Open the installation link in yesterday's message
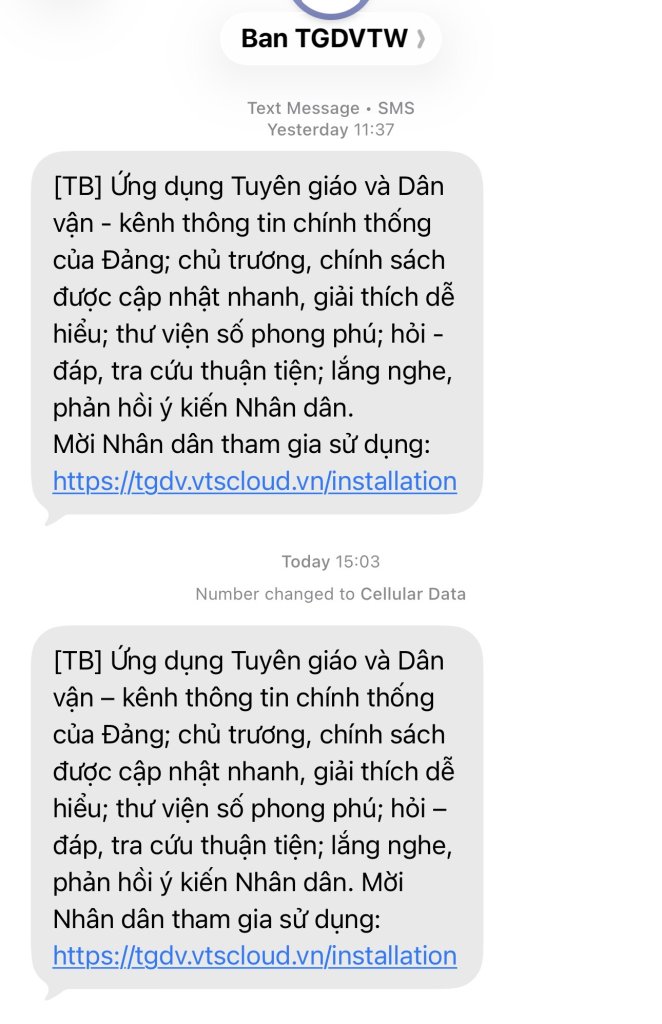 pos(254,481)
